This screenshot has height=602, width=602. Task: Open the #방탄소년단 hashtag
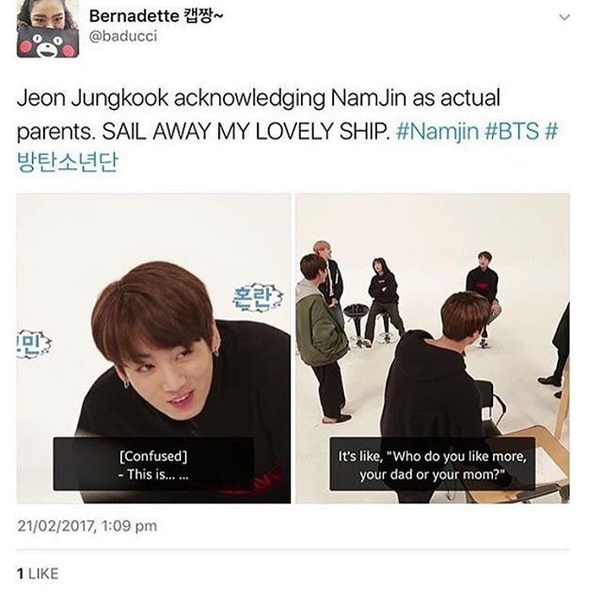tap(67, 162)
